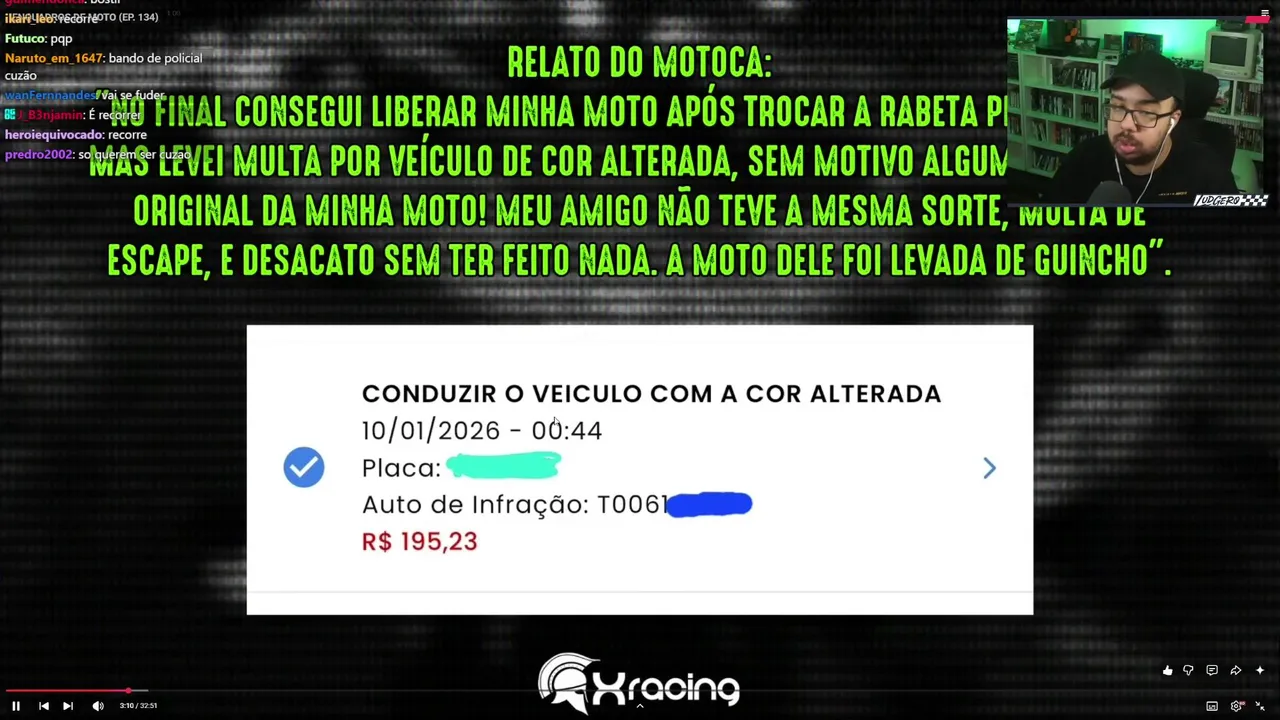Open the comments panel
The image size is (1280, 720).
pyautogui.click(x=1212, y=670)
